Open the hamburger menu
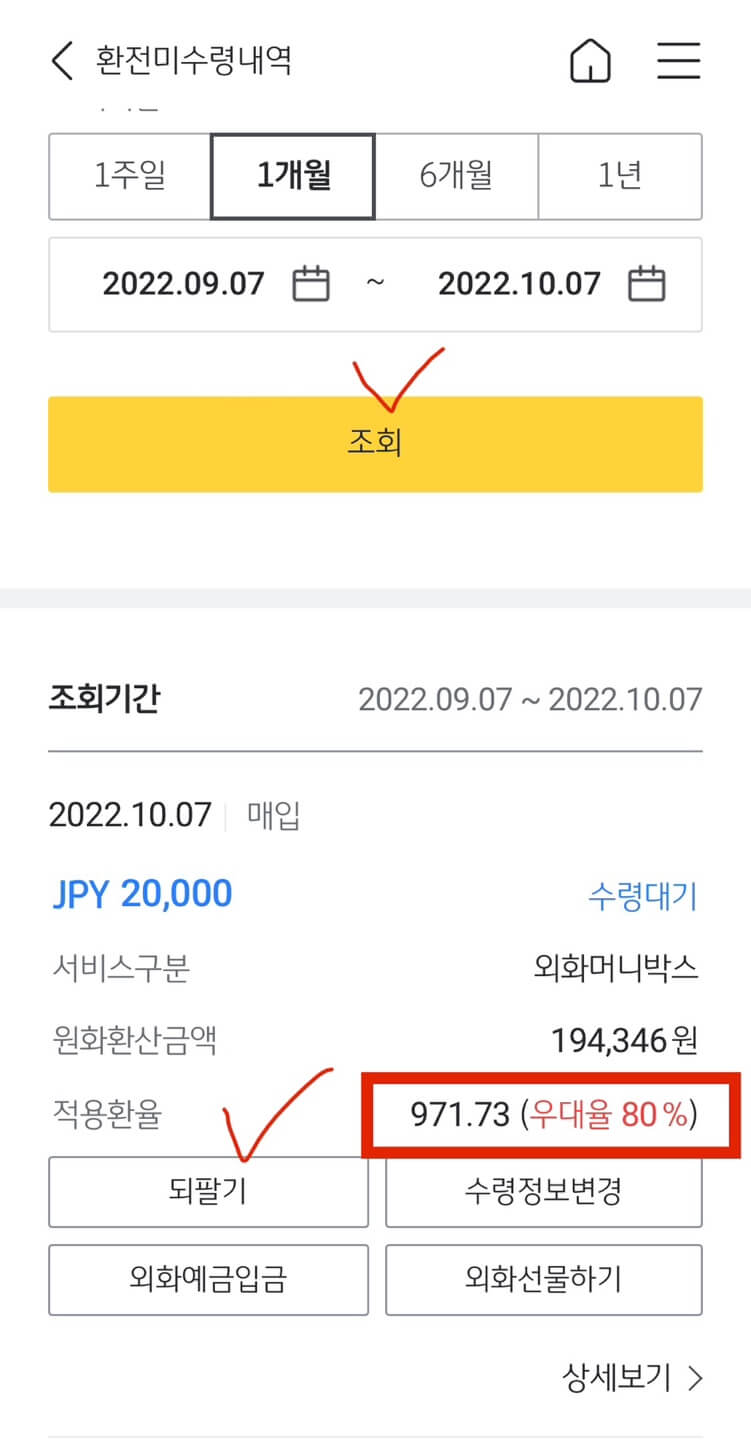Viewport: 751px width, 1440px height. 678,60
